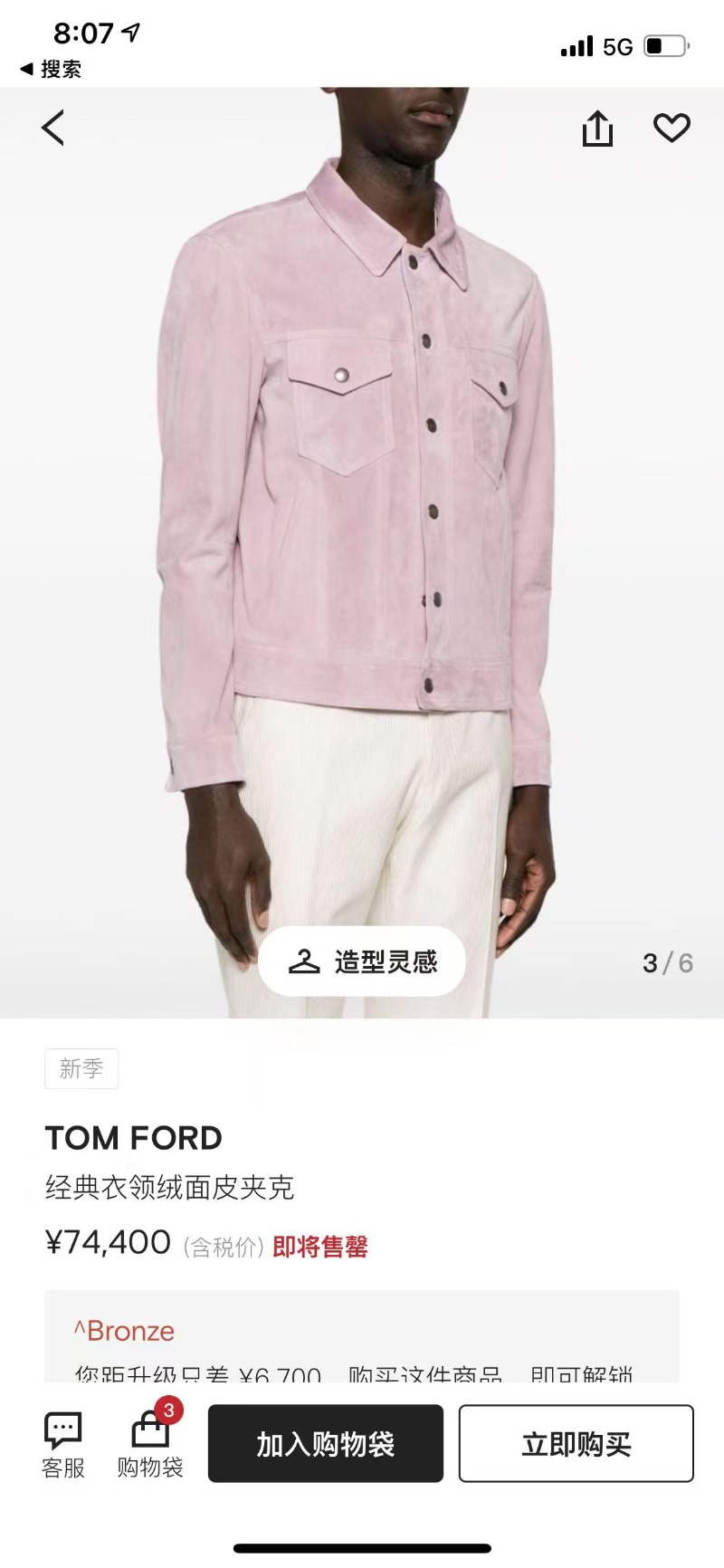Tap 加入购物袋 to add to bag
This screenshot has height=1568, width=724.
click(x=326, y=1443)
